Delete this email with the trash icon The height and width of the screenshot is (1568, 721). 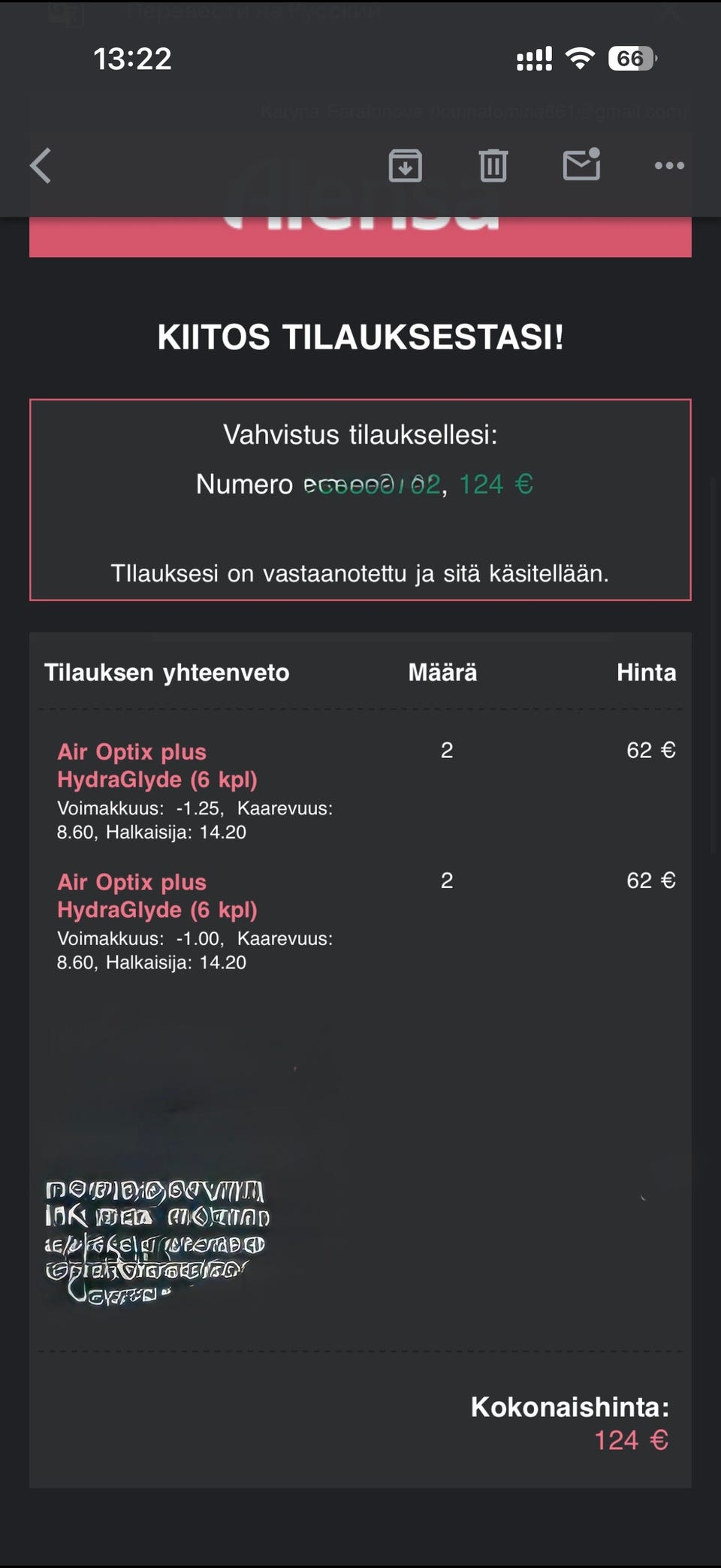click(x=493, y=165)
